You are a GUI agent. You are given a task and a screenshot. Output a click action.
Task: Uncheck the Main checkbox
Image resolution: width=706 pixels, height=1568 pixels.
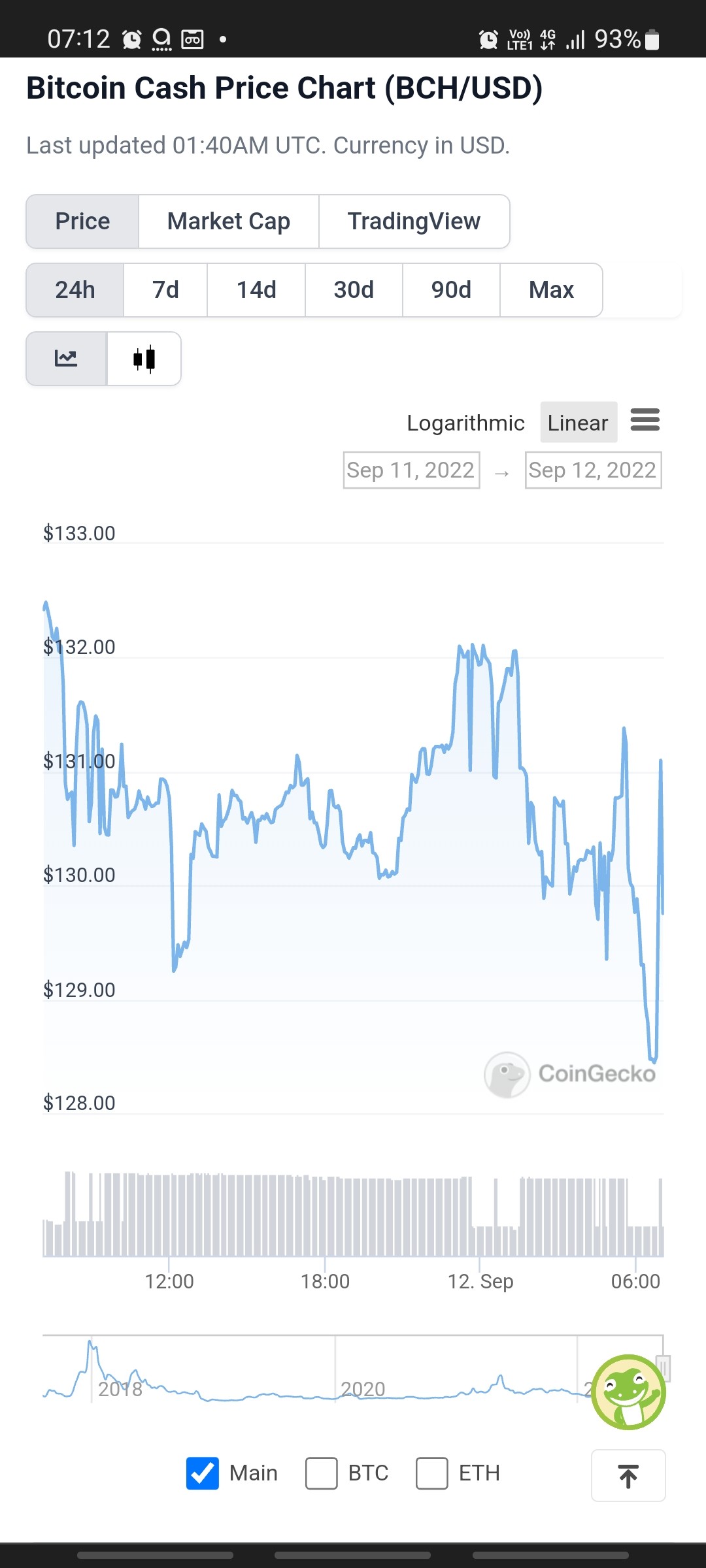click(203, 1473)
